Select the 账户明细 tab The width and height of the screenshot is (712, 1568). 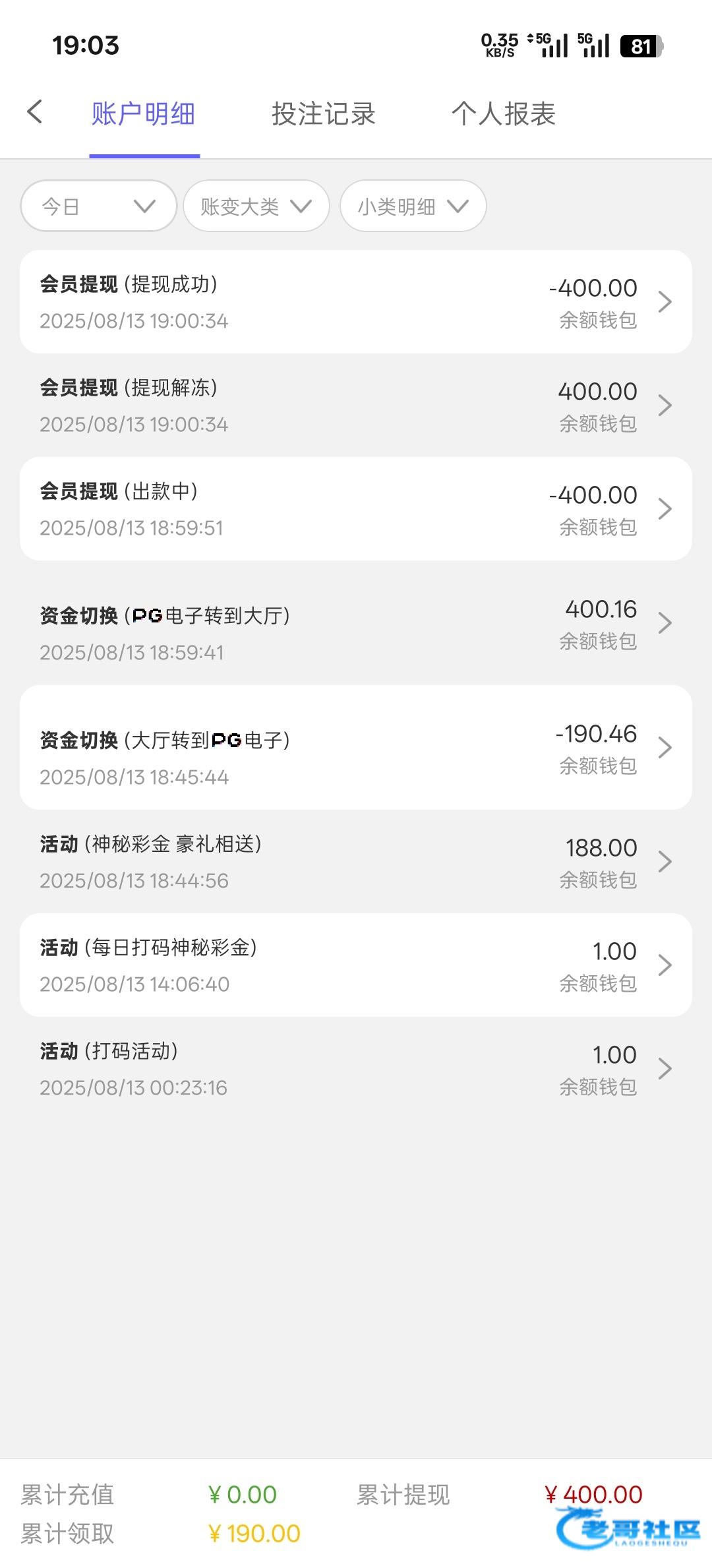[144, 113]
